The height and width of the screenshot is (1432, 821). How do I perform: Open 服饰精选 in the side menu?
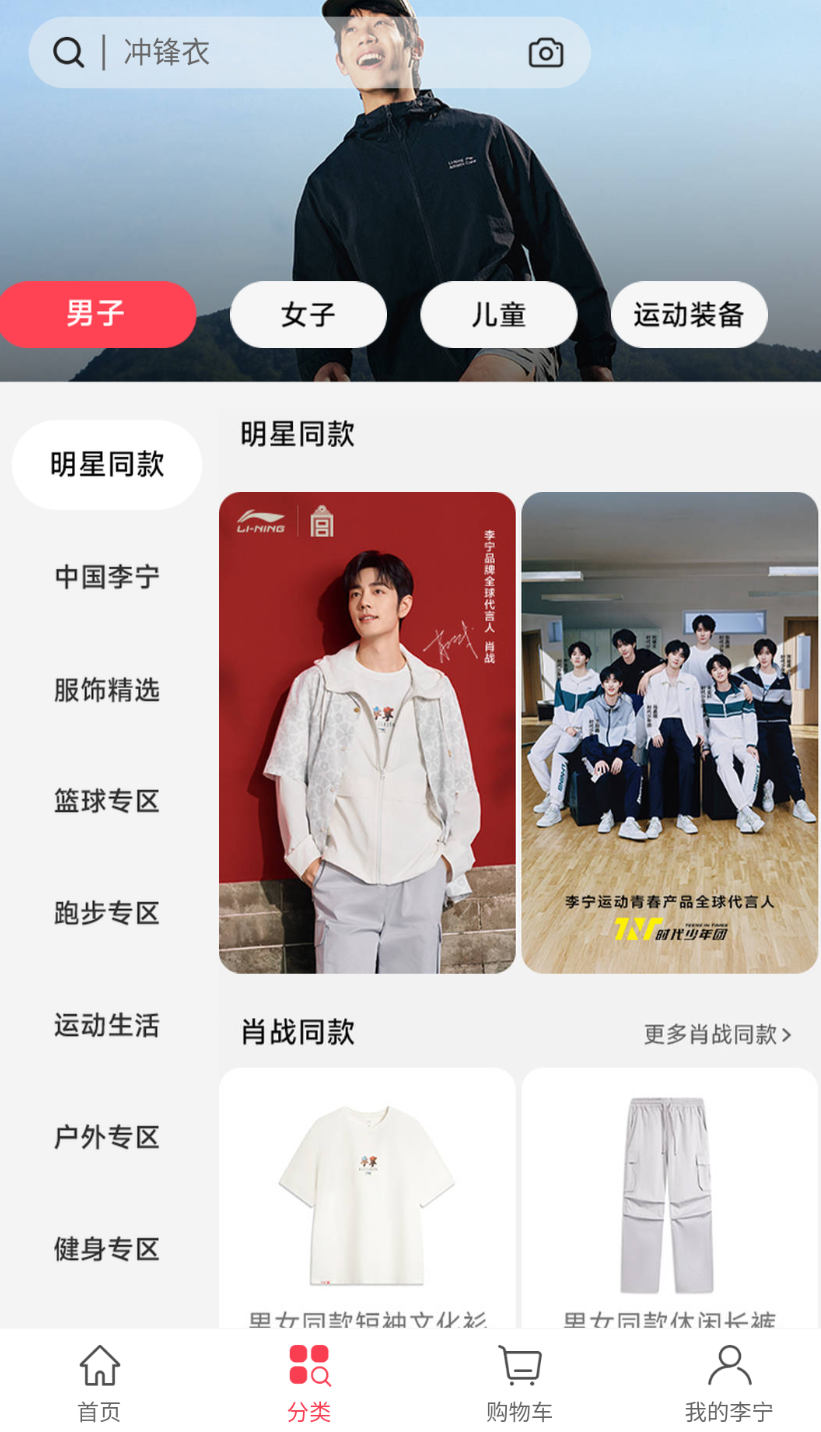[x=107, y=689]
